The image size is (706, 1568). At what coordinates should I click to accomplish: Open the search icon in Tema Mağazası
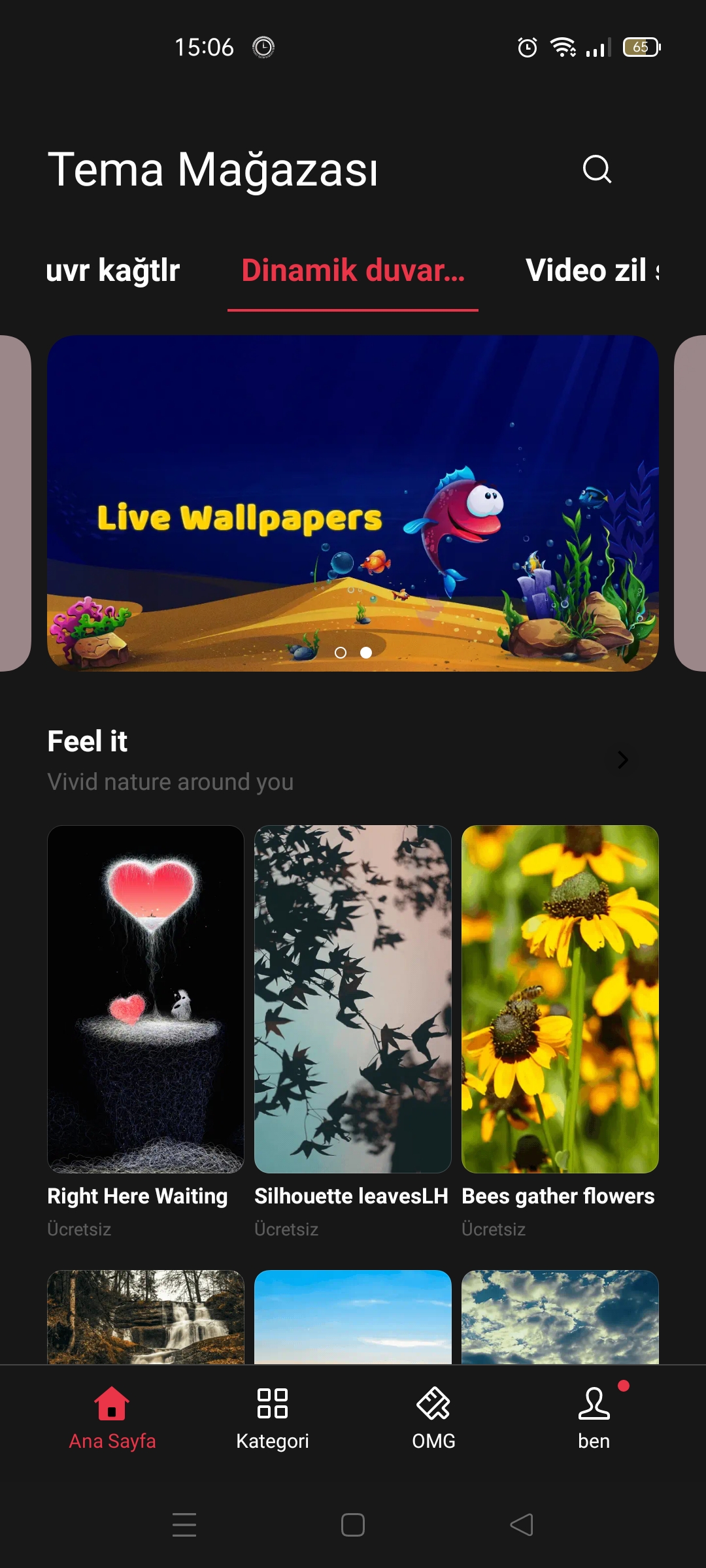click(597, 169)
